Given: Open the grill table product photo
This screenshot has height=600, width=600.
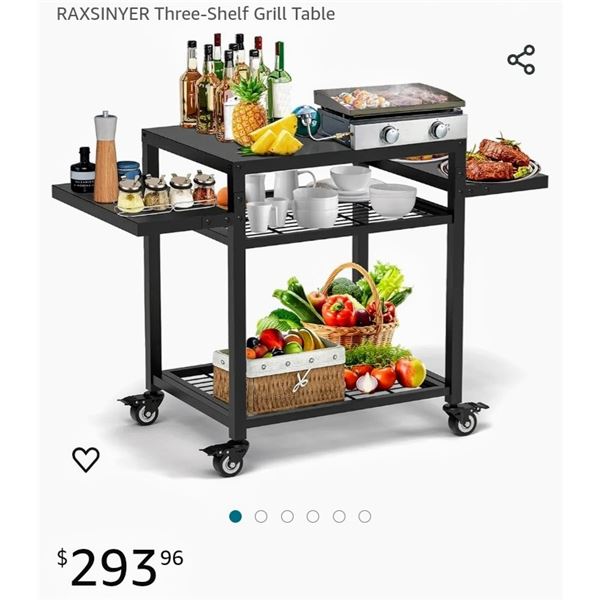Looking at the screenshot, I should click(x=300, y=260).
